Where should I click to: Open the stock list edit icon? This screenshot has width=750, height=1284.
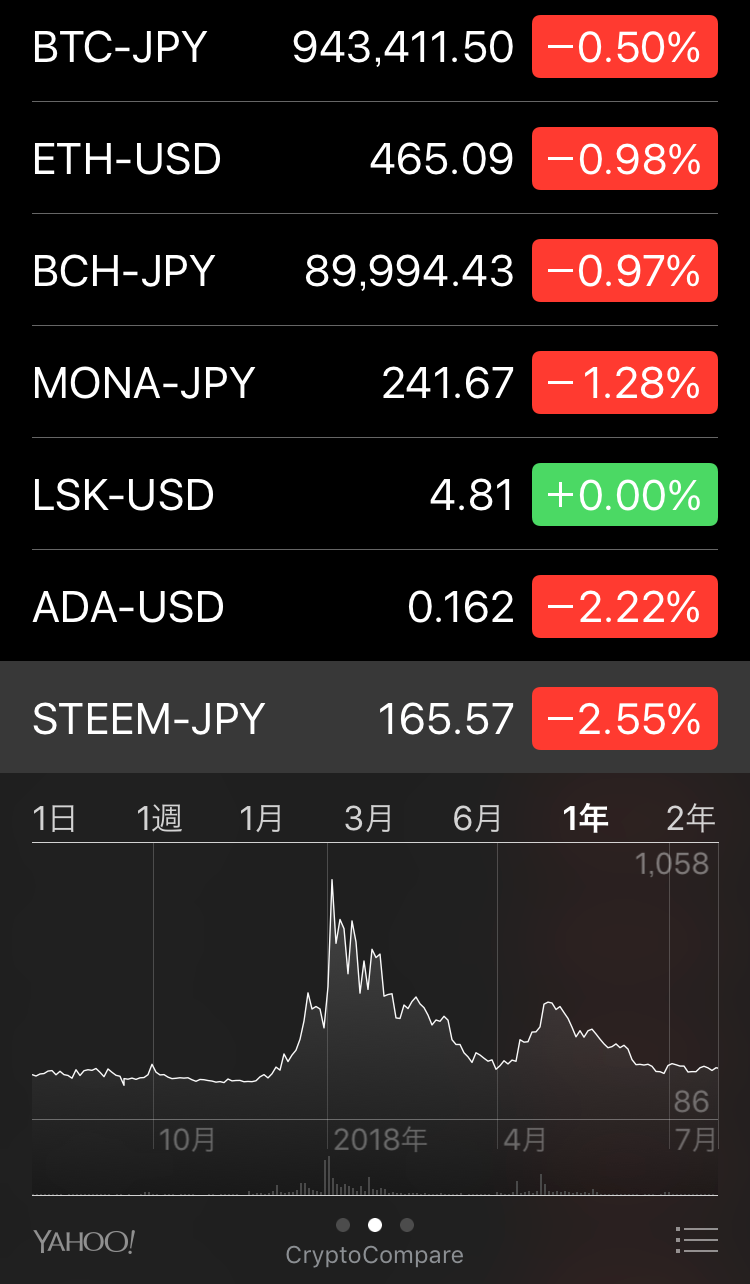click(697, 1240)
